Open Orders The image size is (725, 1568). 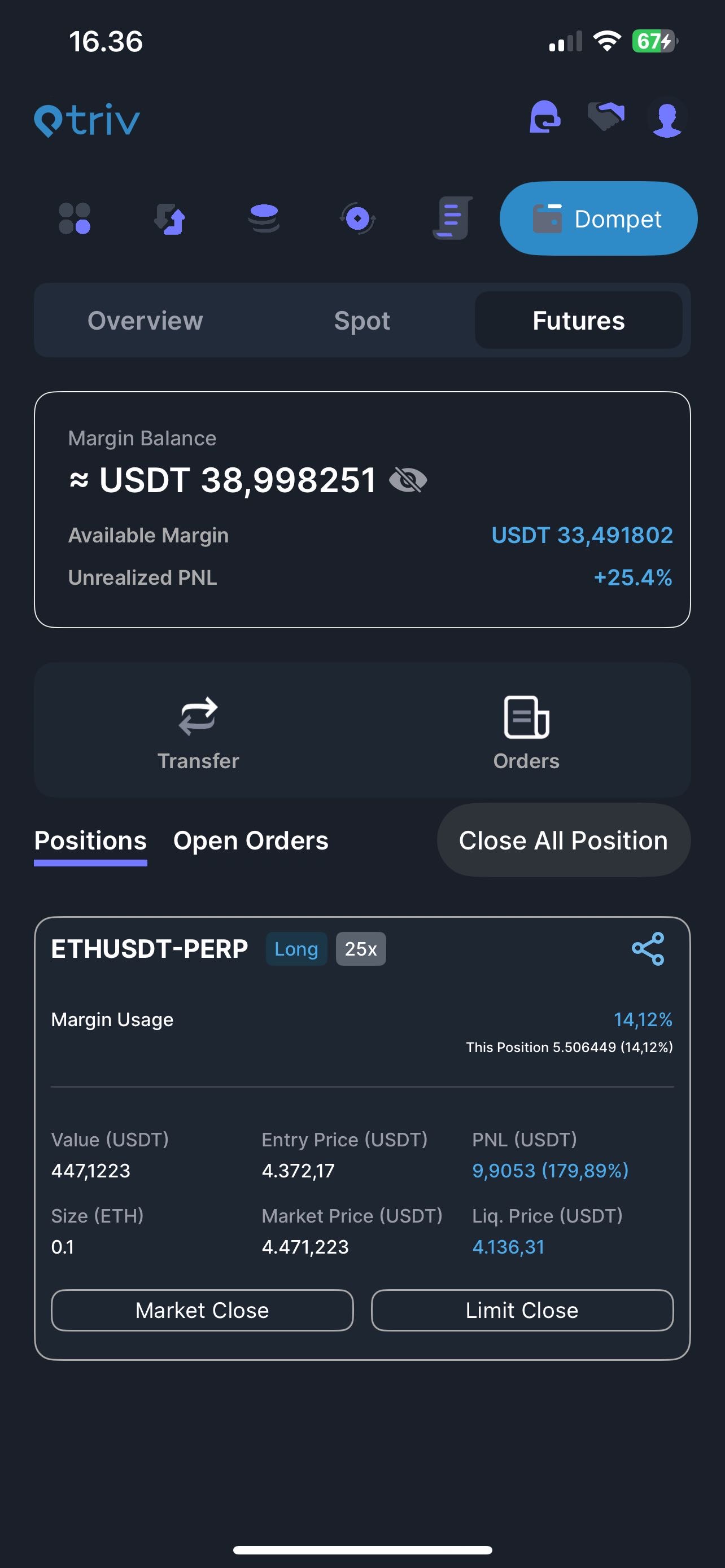point(527,732)
